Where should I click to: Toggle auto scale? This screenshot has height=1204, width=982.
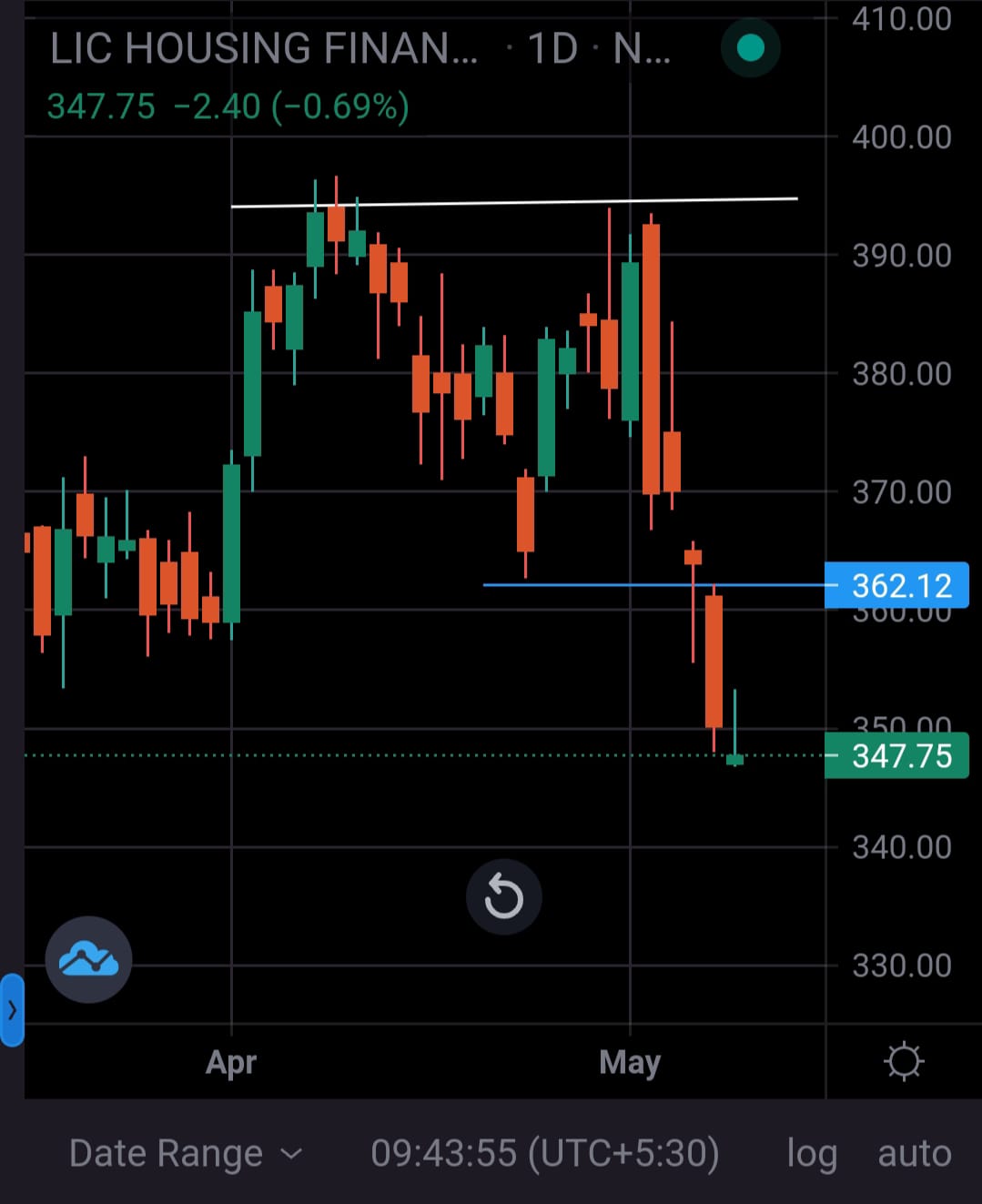914,1153
